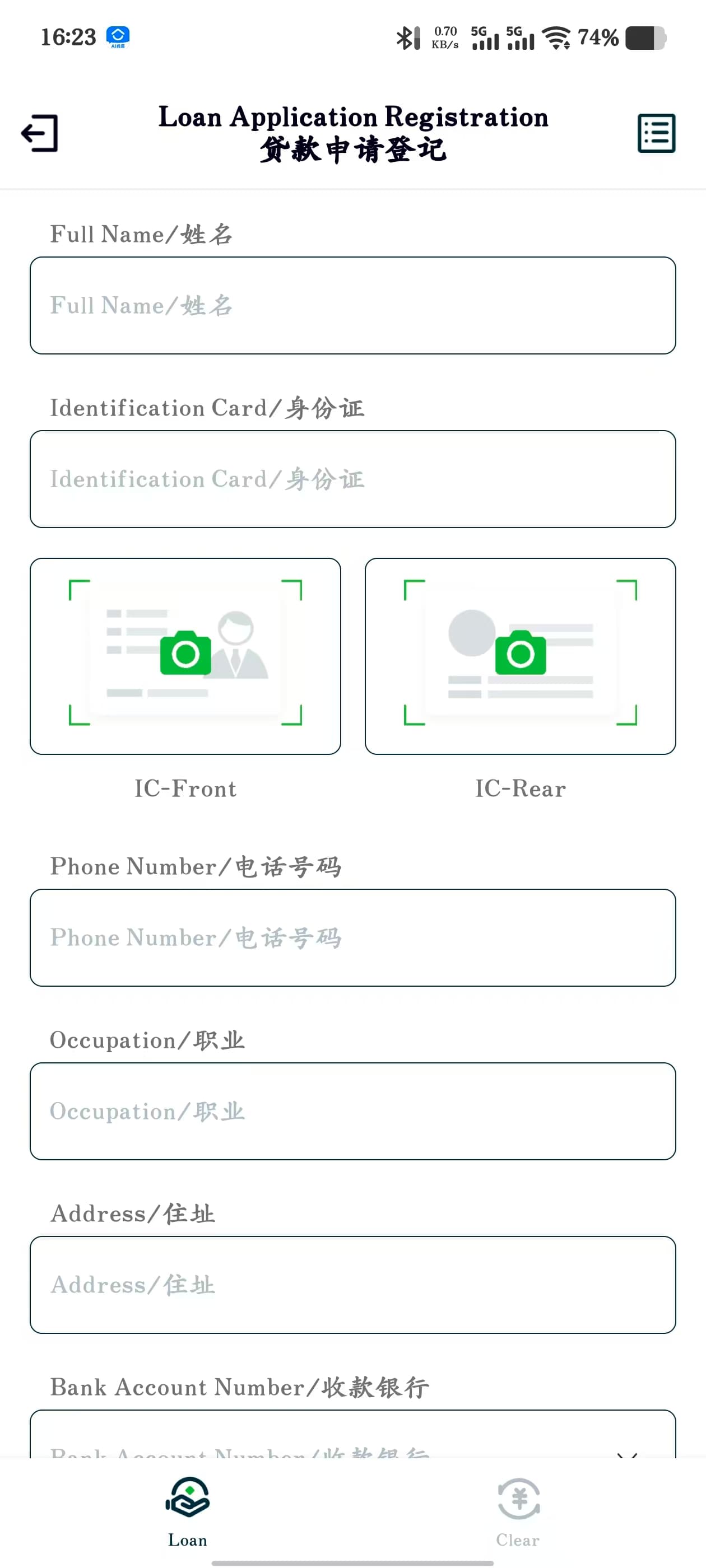
Task: Click the Identification Card input field
Action: pos(352,480)
